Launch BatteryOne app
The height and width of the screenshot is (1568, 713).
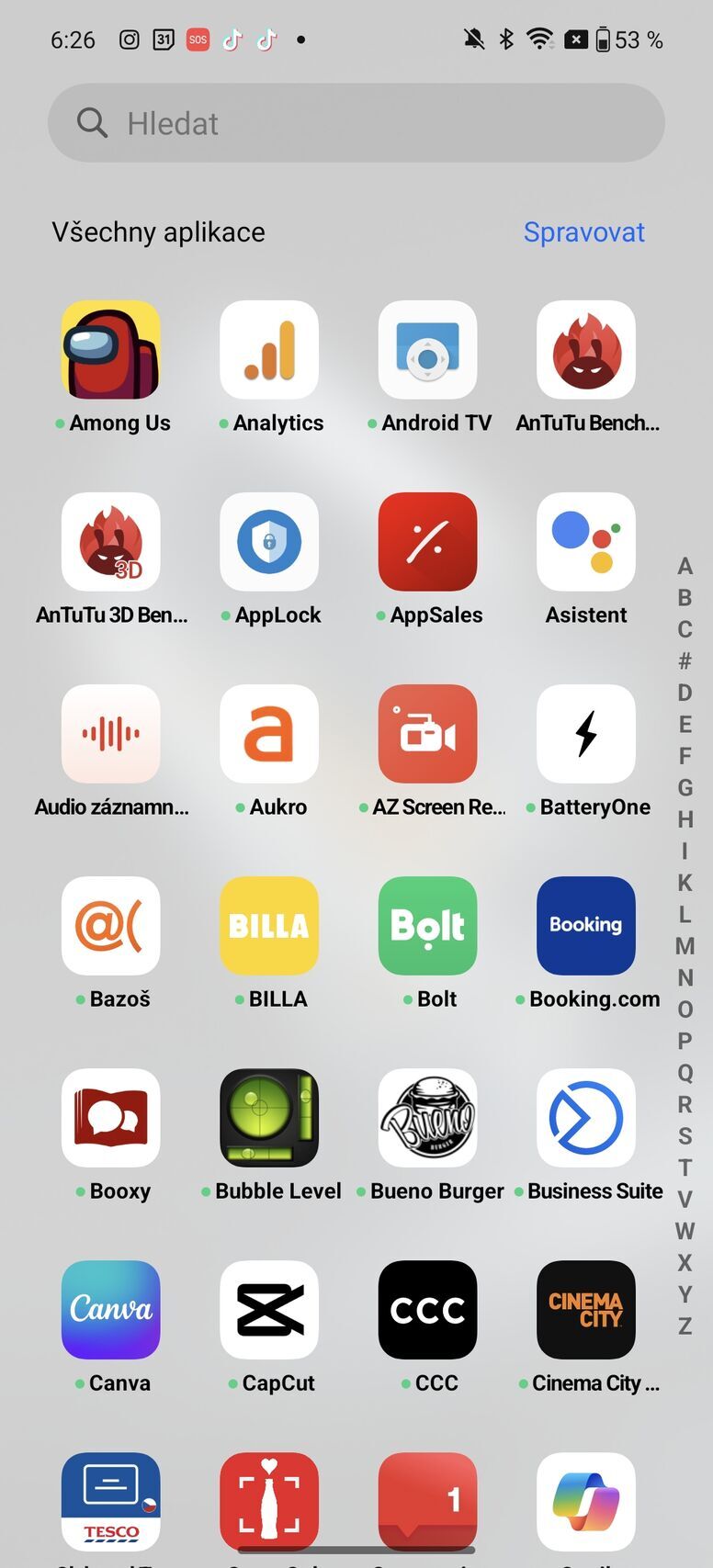[x=586, y=735]
